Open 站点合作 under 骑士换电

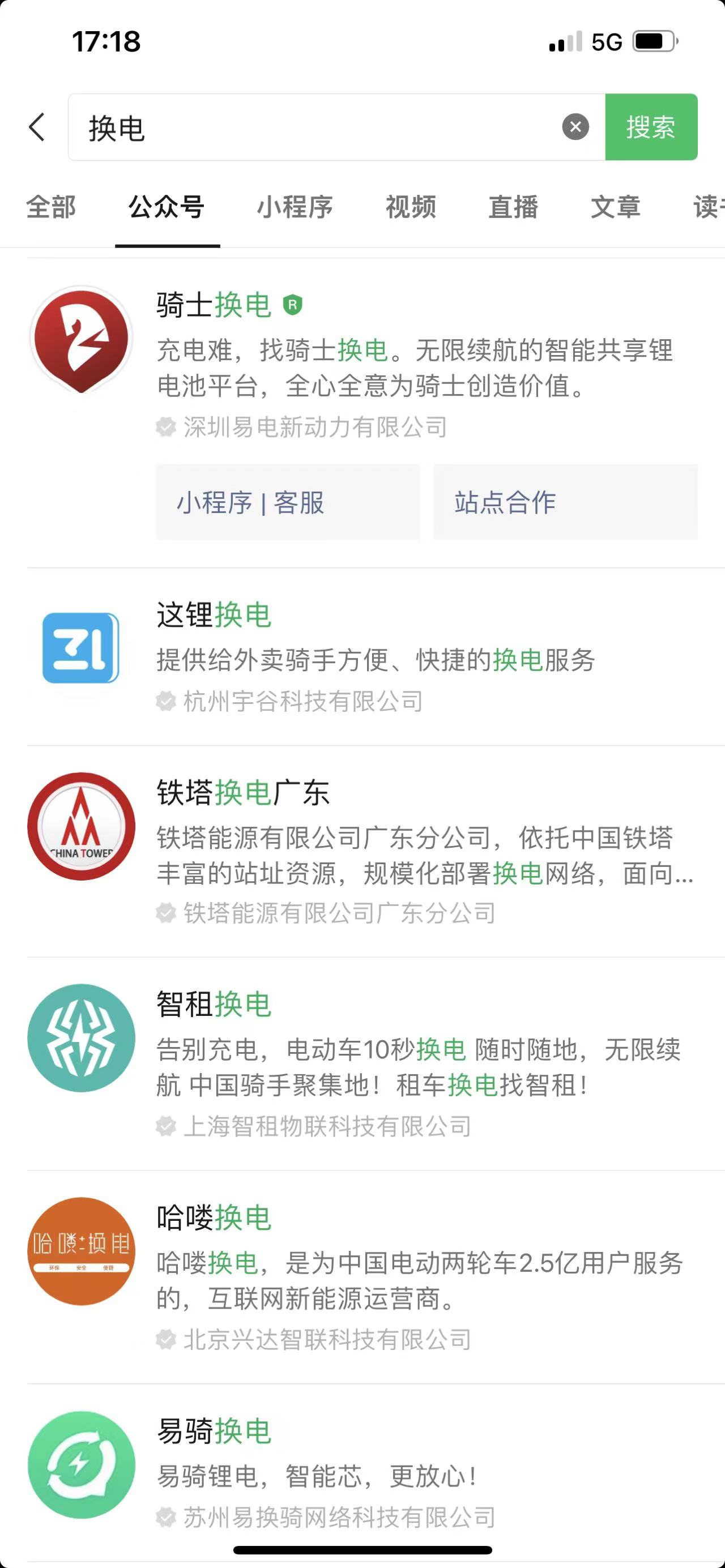565,502
